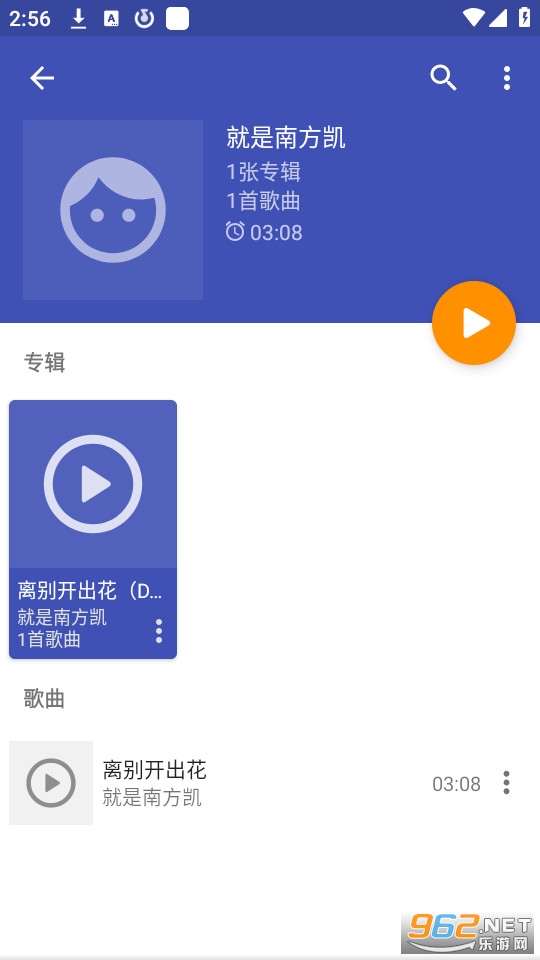The width and height of the screenshot is (540, 960).
Task: Go back using the top arrow
Action: (x=42, y=78)
